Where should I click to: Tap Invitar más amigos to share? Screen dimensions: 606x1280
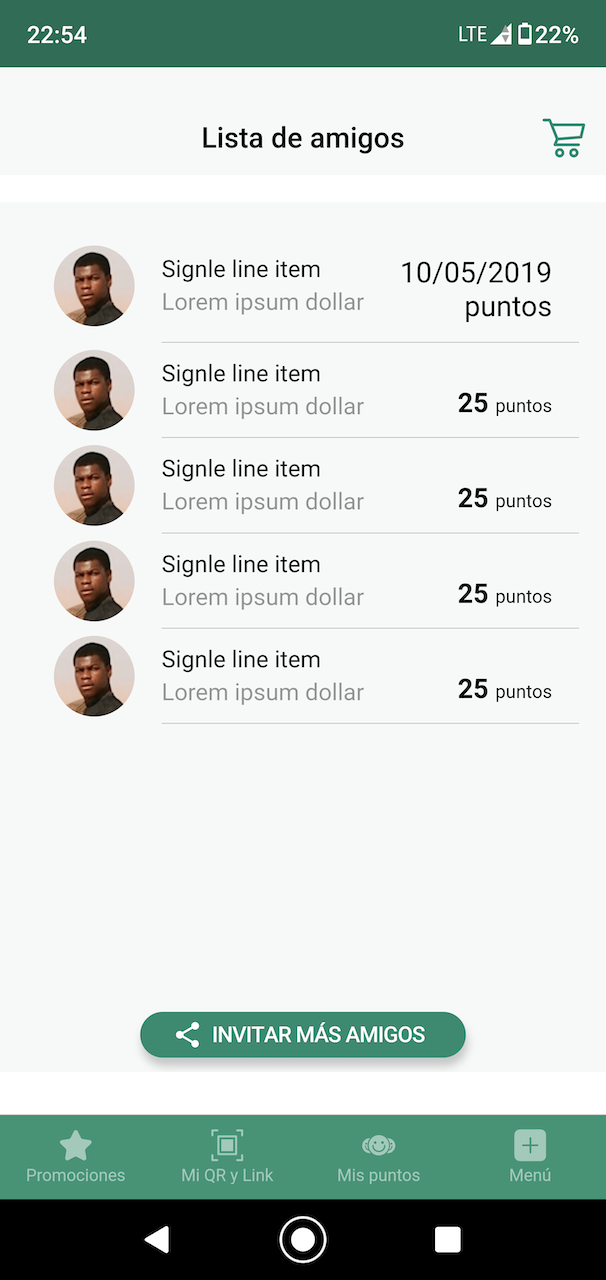(303, 1034)
